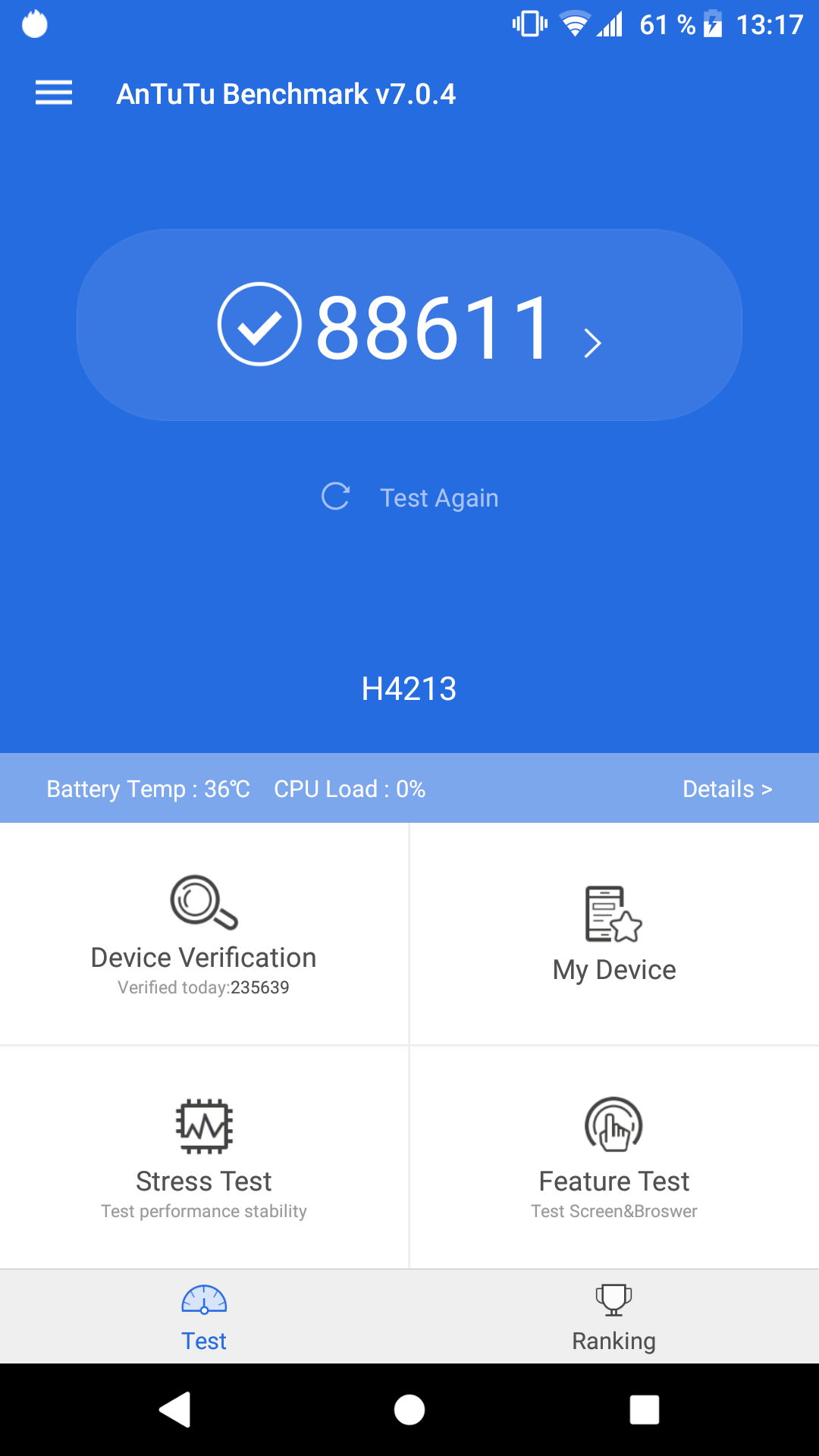
Task: Tap Test Again to rerun benchmark
Action: click(x=409, y=497)
